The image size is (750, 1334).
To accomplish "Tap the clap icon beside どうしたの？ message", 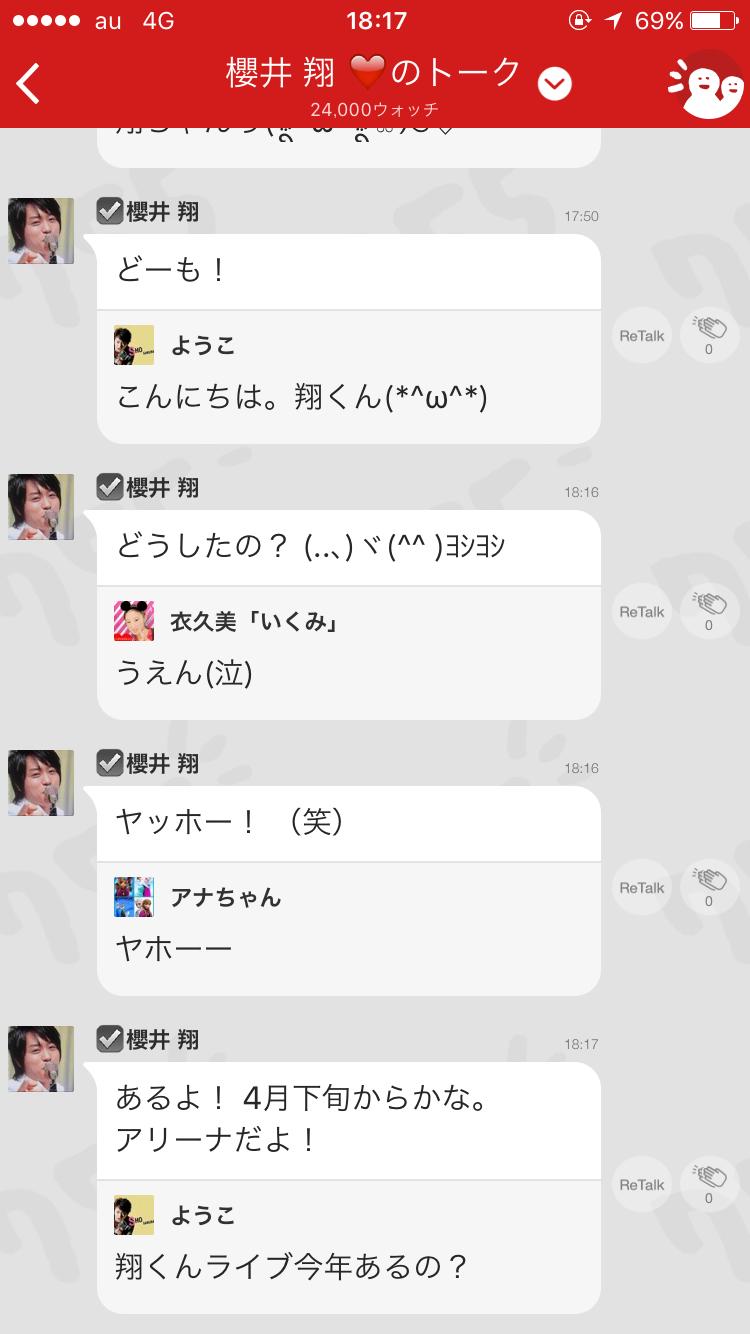I will pos(709,610).
